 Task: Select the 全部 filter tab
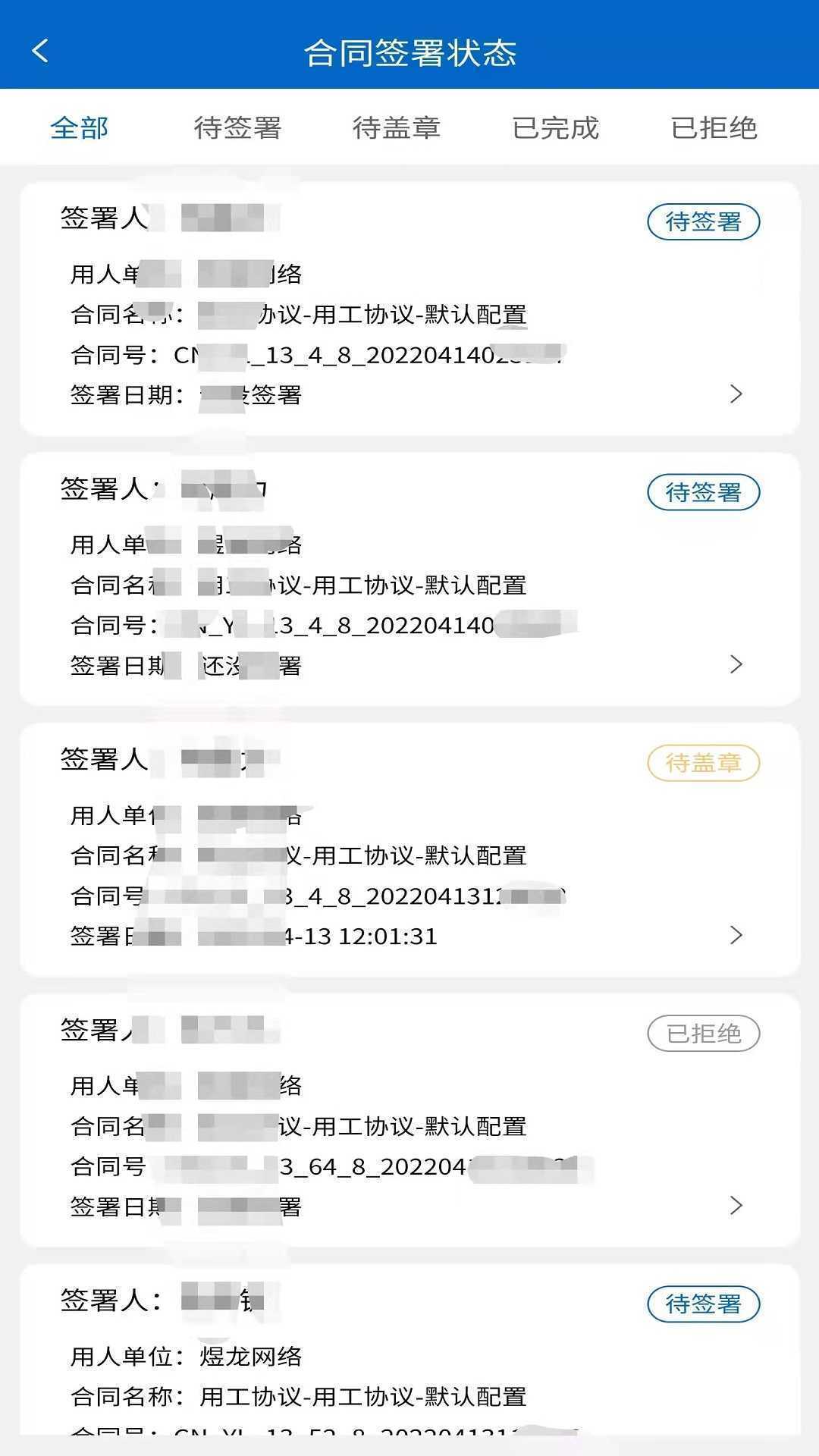(79, 128)
